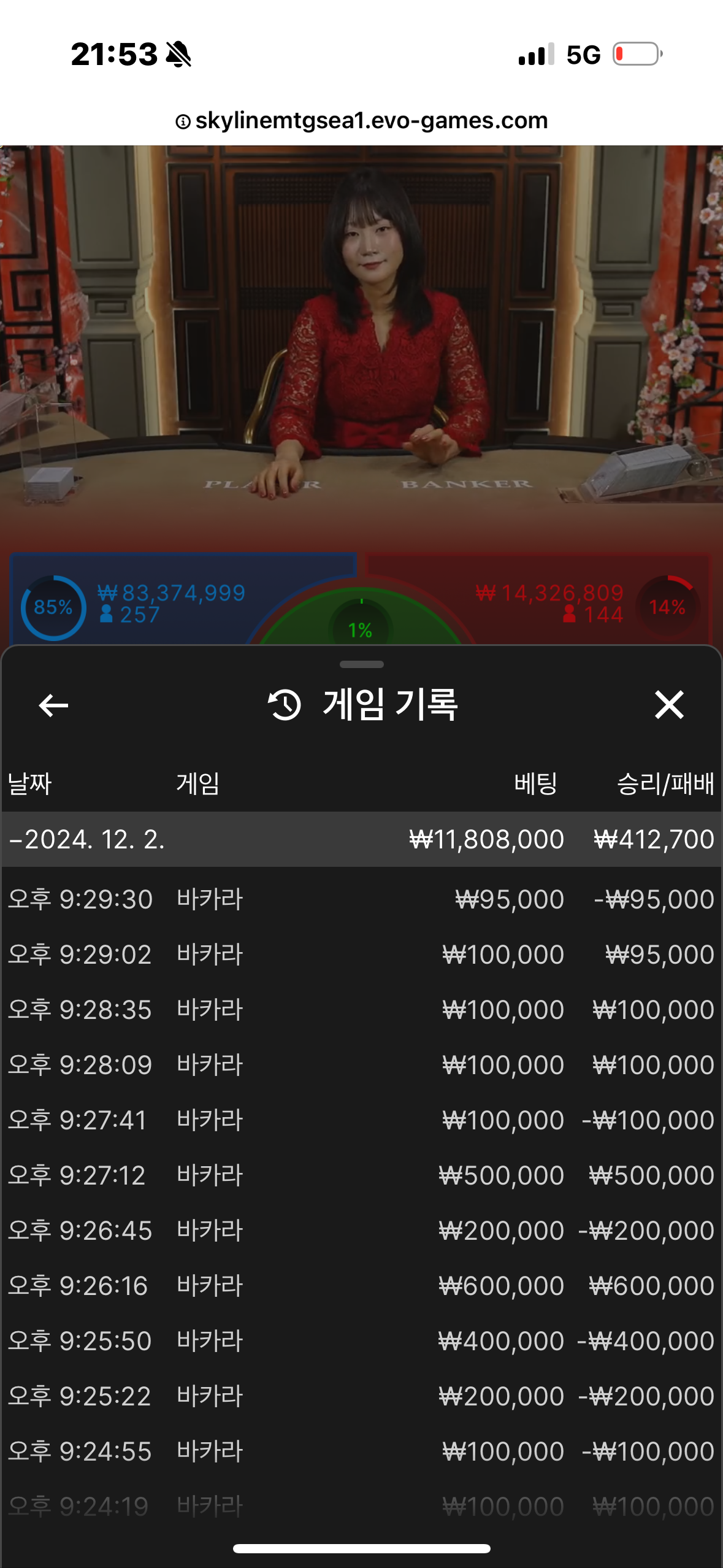Open the 오후 9:25:22 바카라 record
The width and height of the screenshot is (723, 1568).
(361, 1396)
